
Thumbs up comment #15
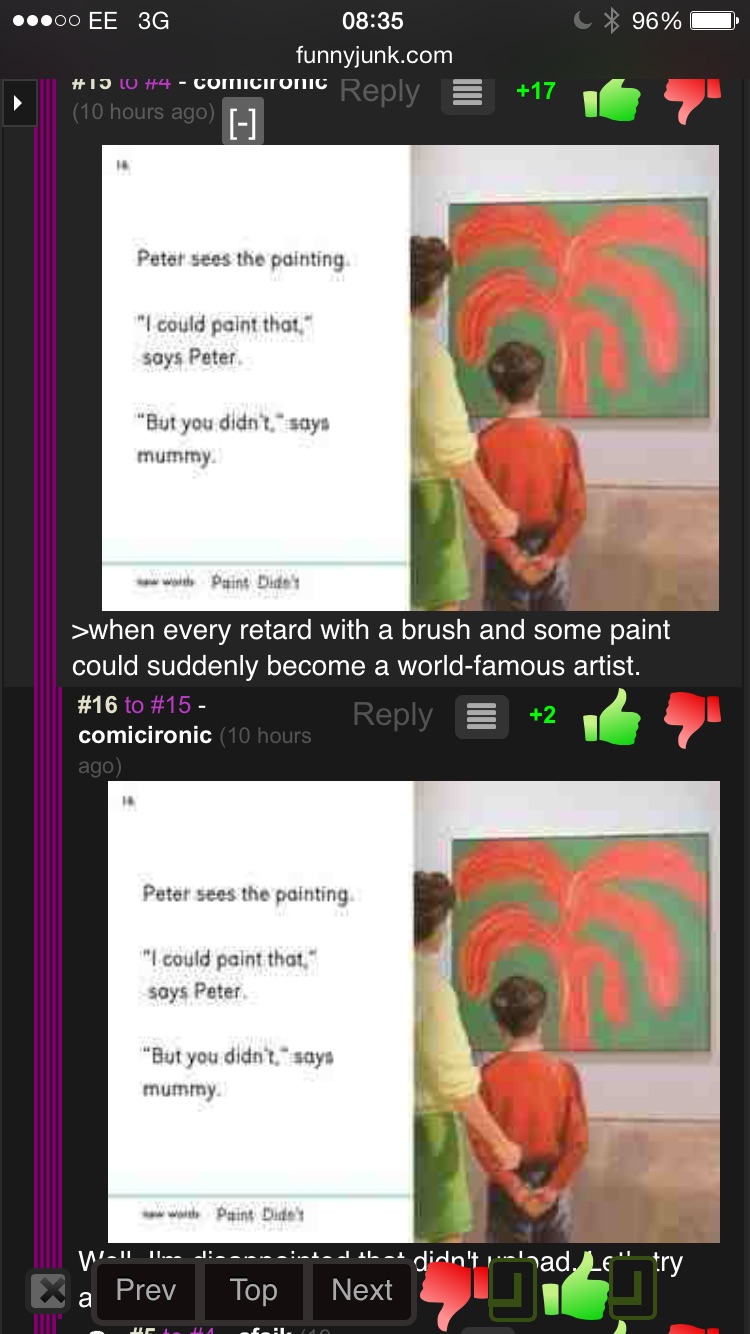coord(610,98)
